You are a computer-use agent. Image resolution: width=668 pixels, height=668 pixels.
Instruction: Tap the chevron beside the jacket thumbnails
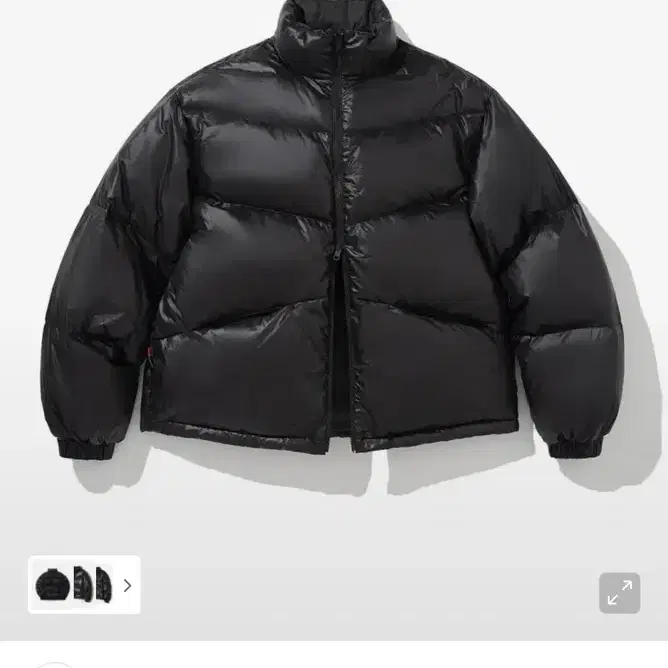pos(127,586)
